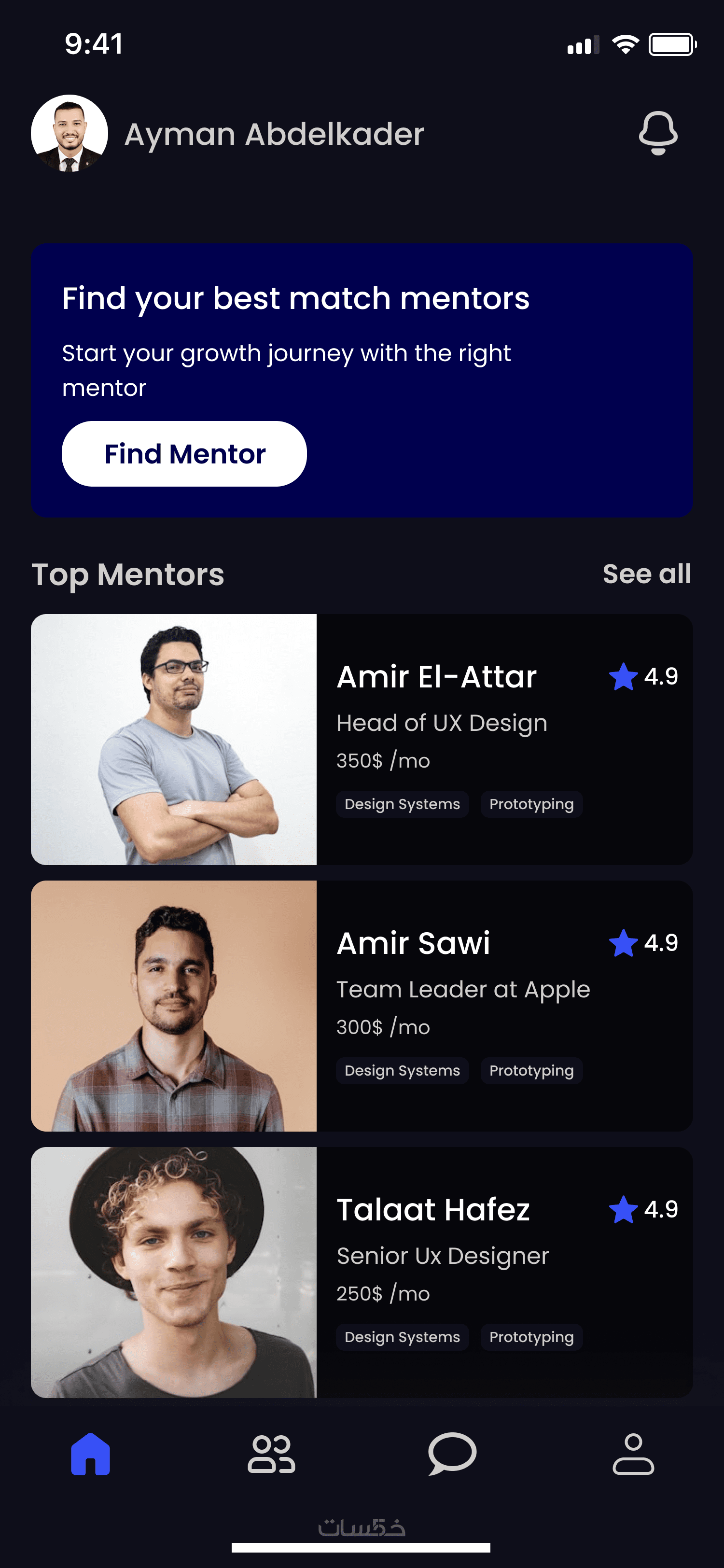This screenshot has width=724, height=1568.
Task: Open Ayman Abdelkader's profile picture
Action: click(x=70, y=133)
